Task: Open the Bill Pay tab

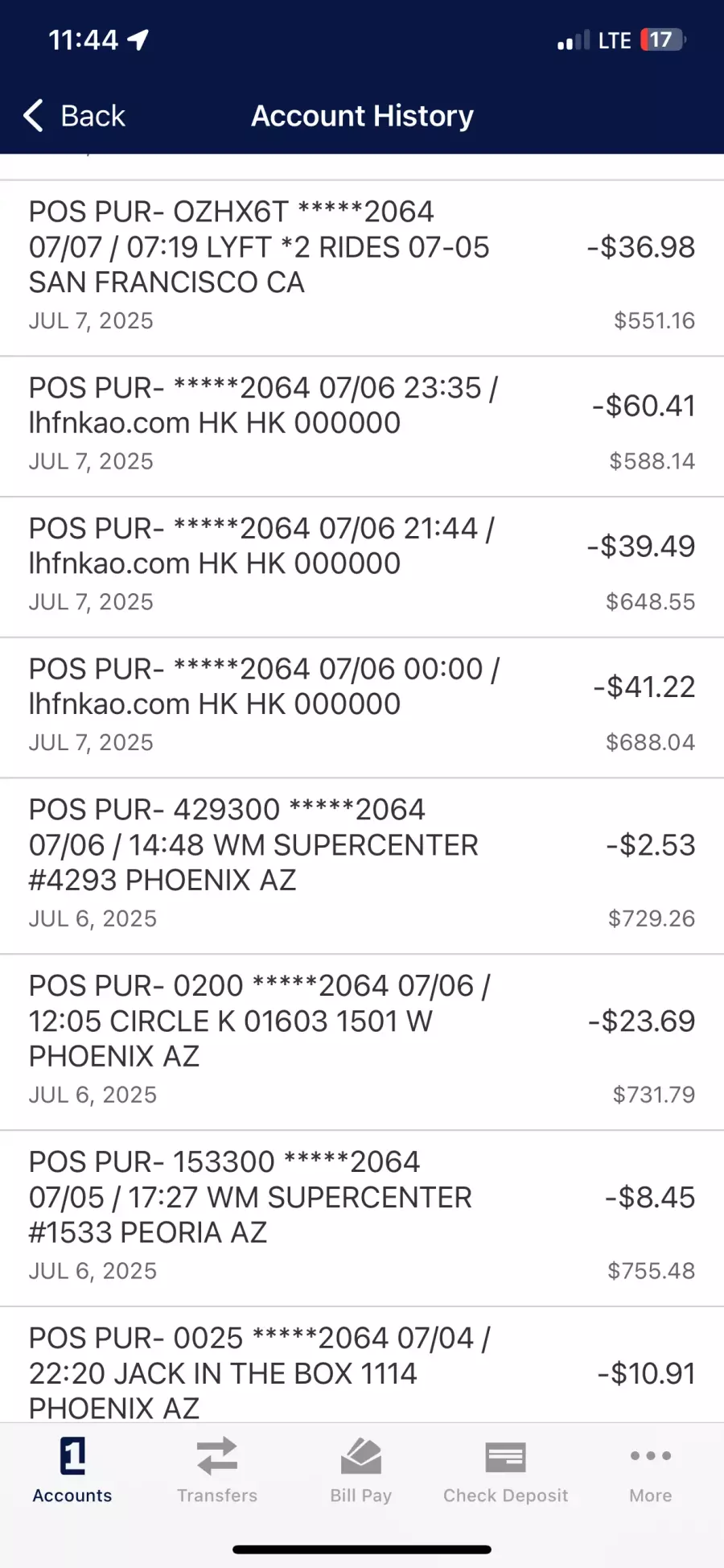Action: (x=361, y=1470)
